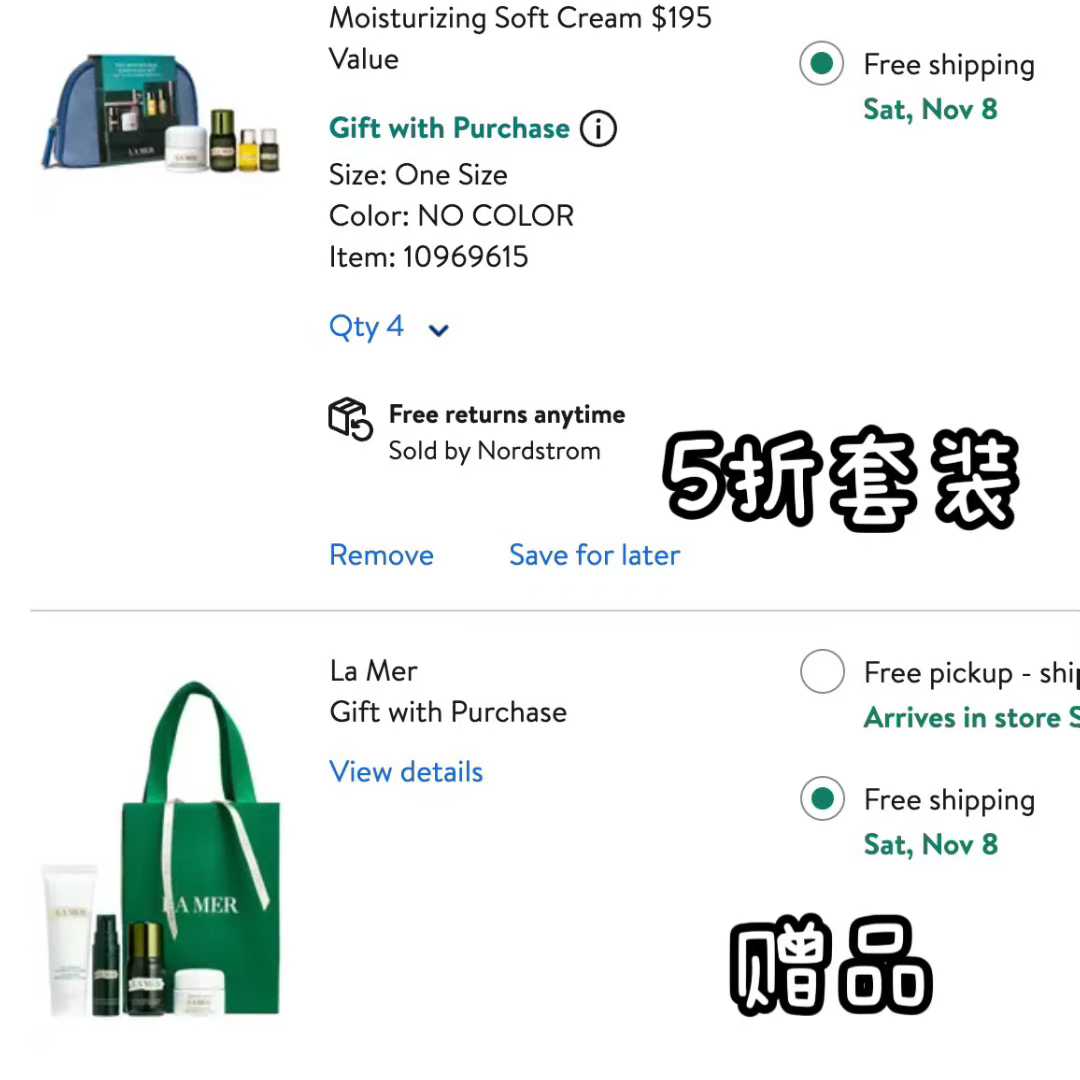Select free shipping for La Mer gift
Image resolution: width=1080 pixels, height=1080 pixels.
point(822,800)
